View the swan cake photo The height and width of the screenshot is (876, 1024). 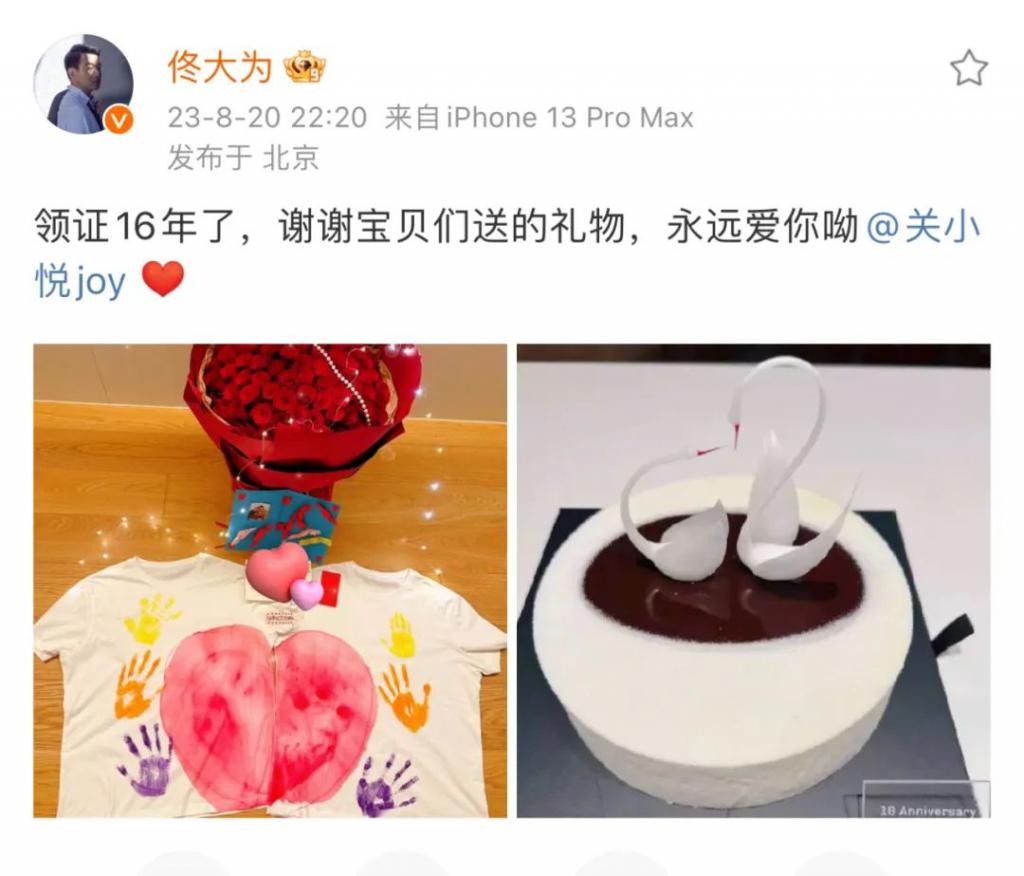[x=753, y=580]
